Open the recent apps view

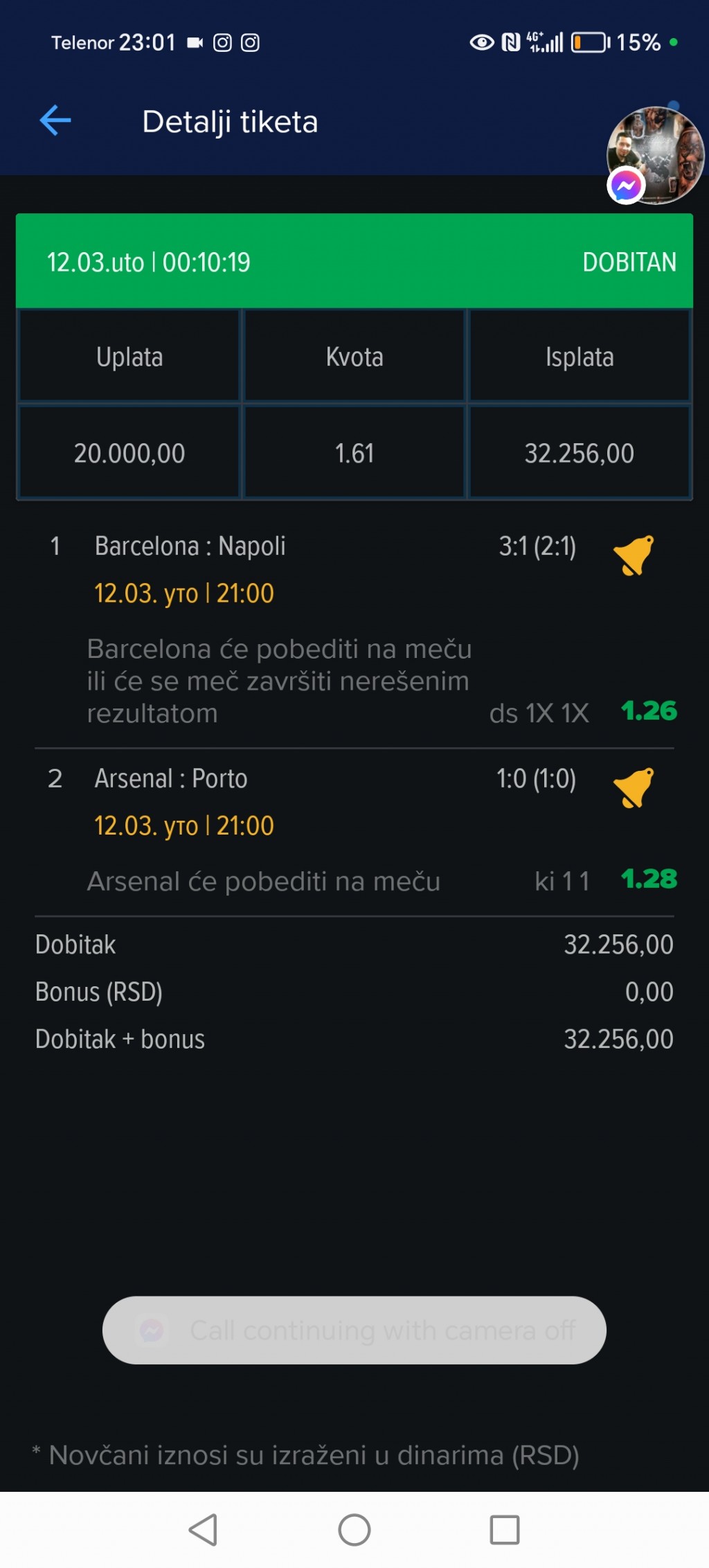(505, 1530)
